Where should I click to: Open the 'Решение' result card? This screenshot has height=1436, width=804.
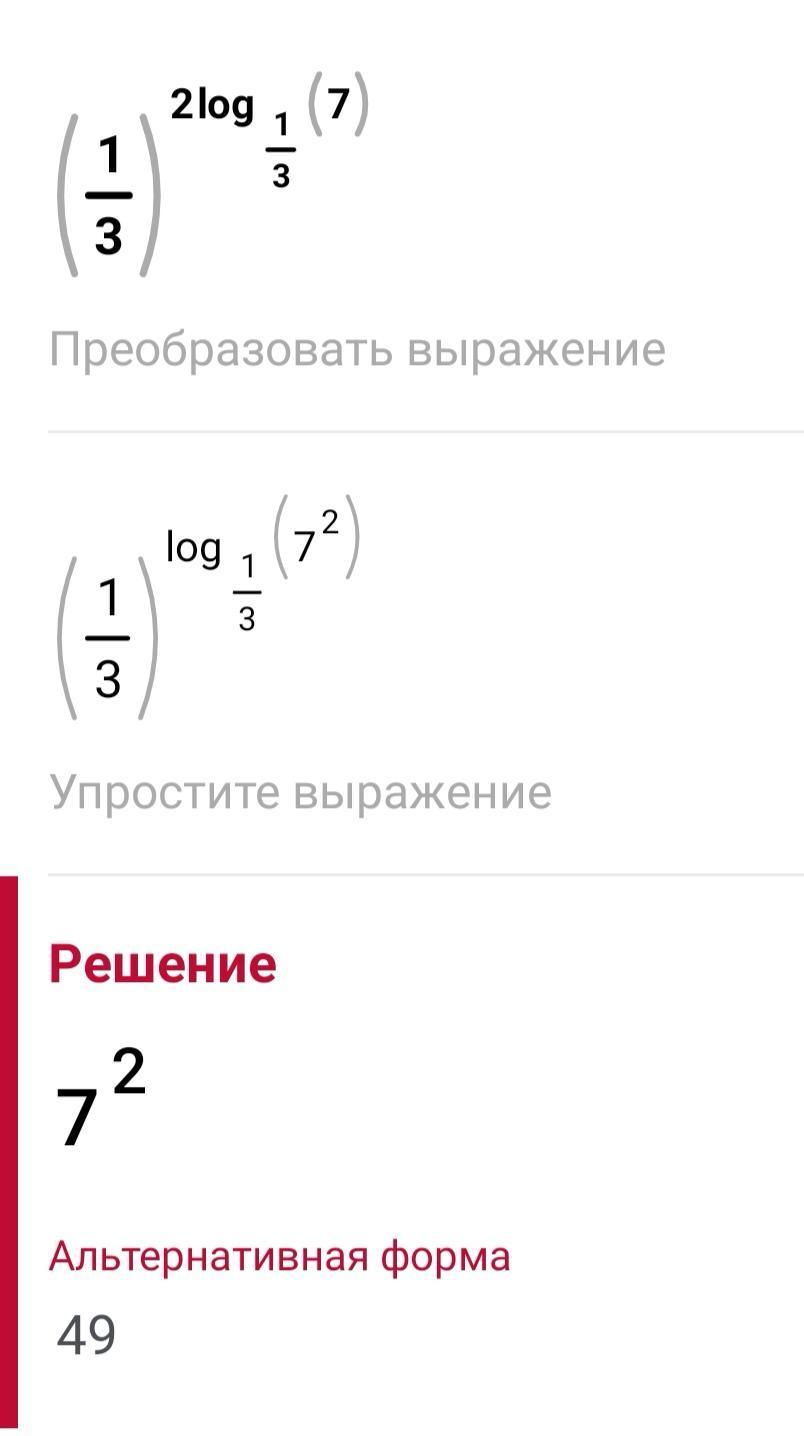pos(163,964)
